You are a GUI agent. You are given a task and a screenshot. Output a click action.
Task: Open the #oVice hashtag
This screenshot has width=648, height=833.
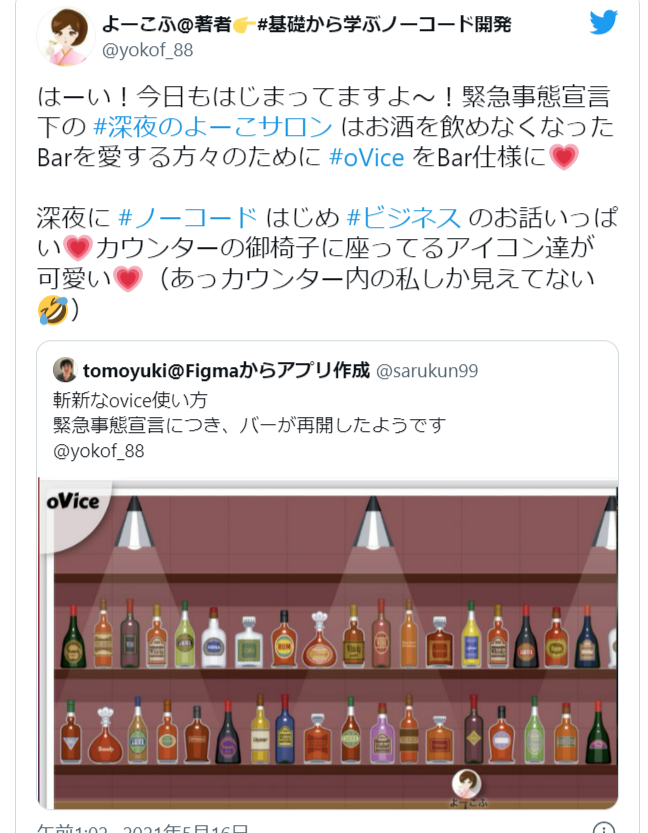click(x=366, y=157)
